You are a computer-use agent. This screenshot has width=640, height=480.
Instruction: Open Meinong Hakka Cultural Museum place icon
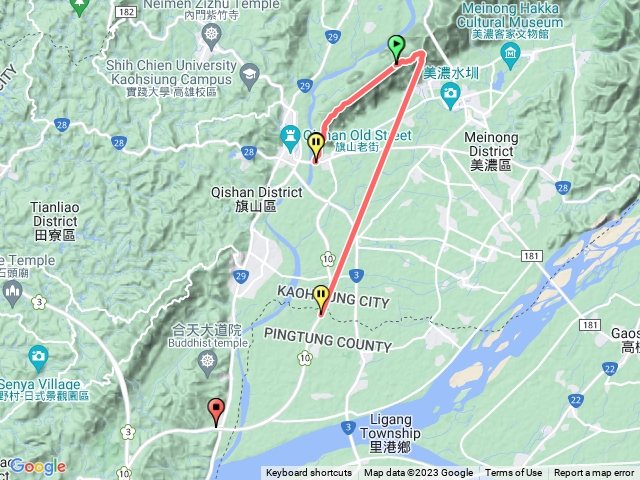click(511, 53)
